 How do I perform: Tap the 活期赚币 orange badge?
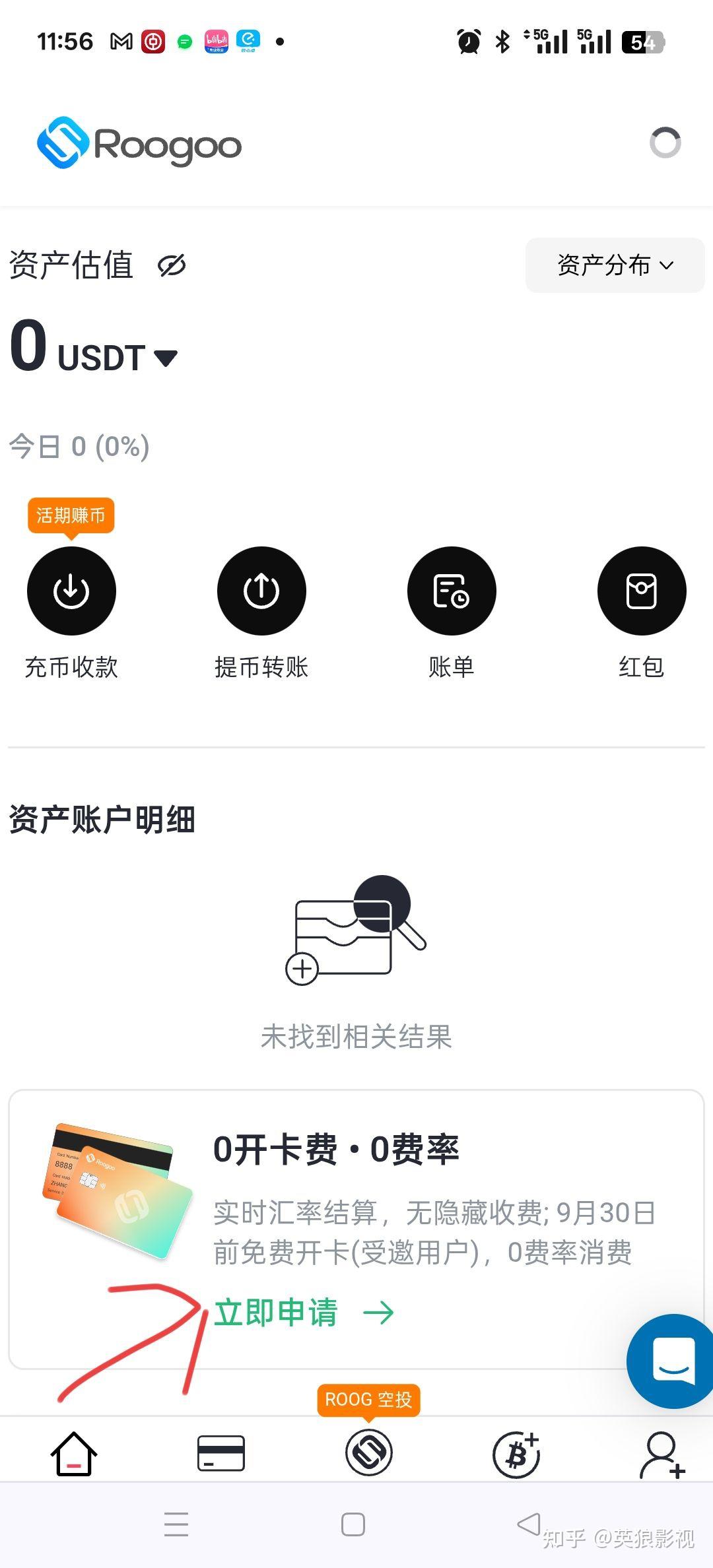point(73,516)
